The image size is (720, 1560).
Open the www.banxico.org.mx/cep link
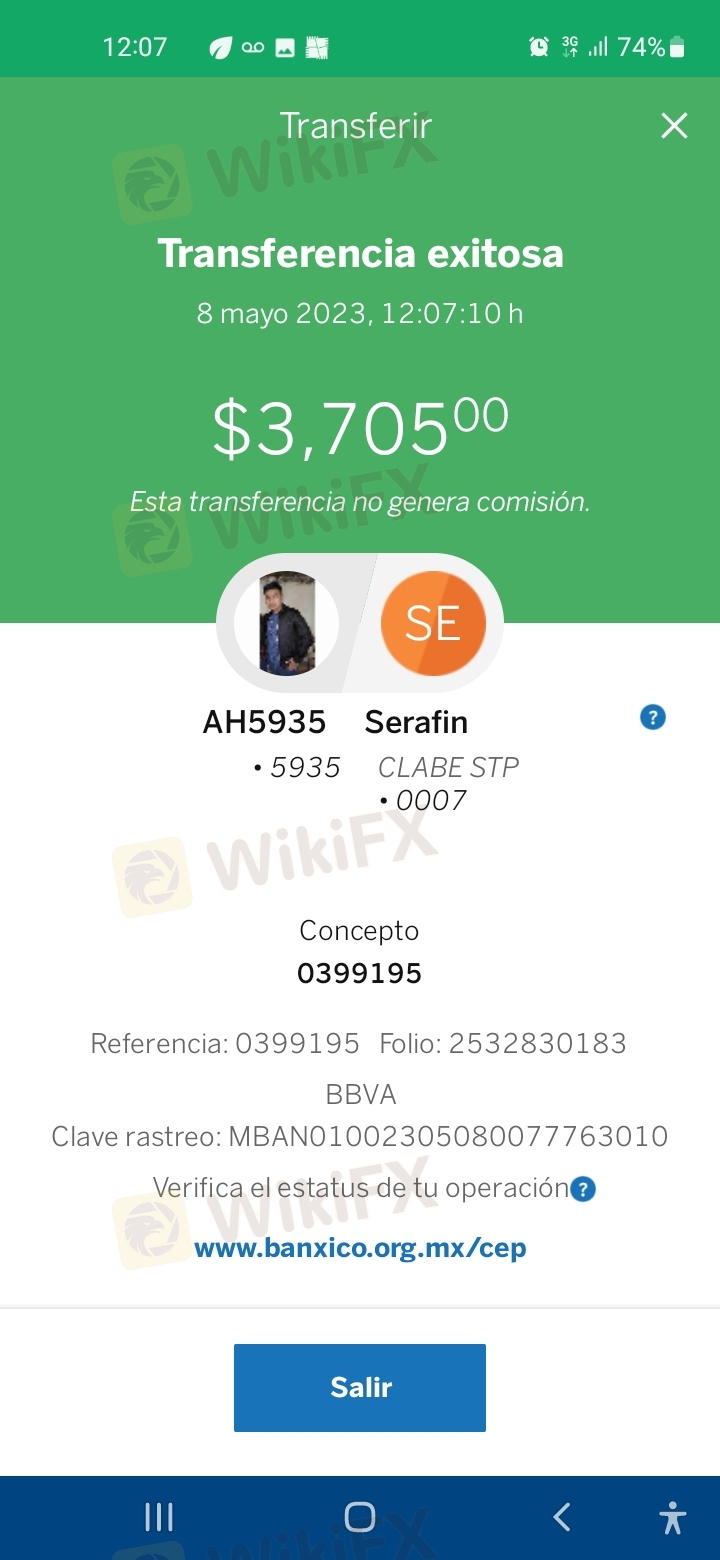360,1248
